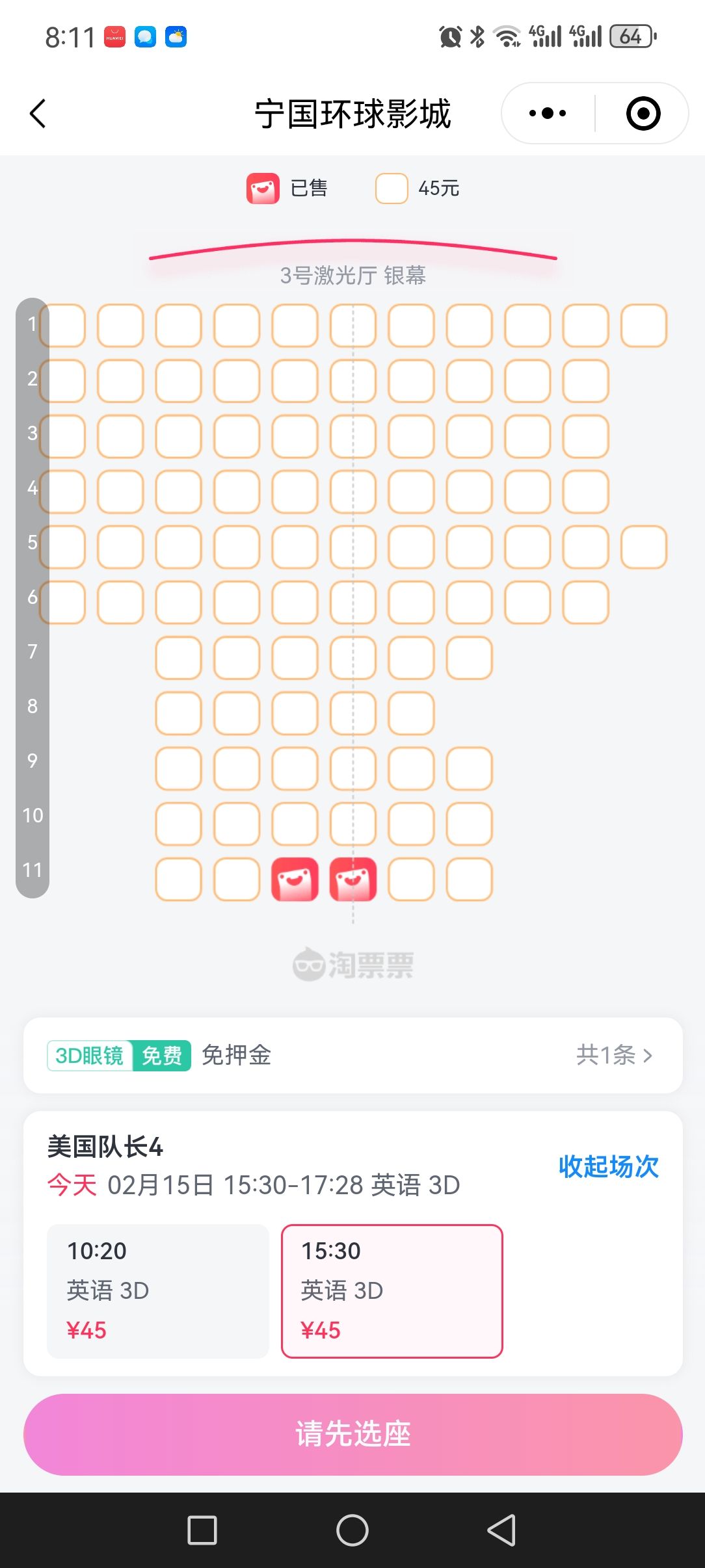
Task: Open the mini program more menu
Action: click(x=548, y=114)
